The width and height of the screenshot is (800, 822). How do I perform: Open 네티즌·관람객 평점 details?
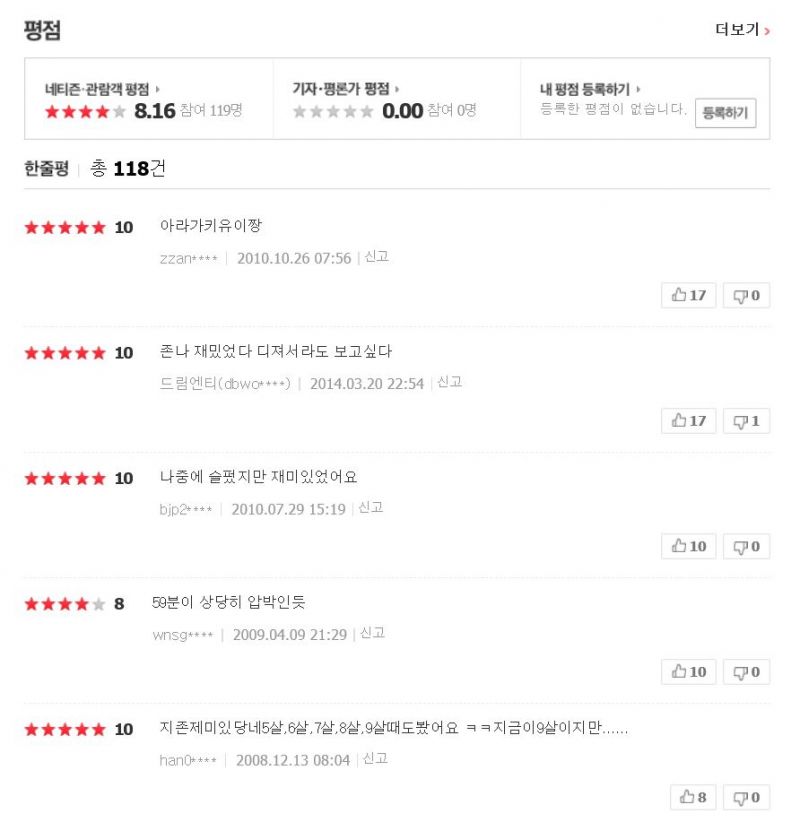tap(102, 89)
